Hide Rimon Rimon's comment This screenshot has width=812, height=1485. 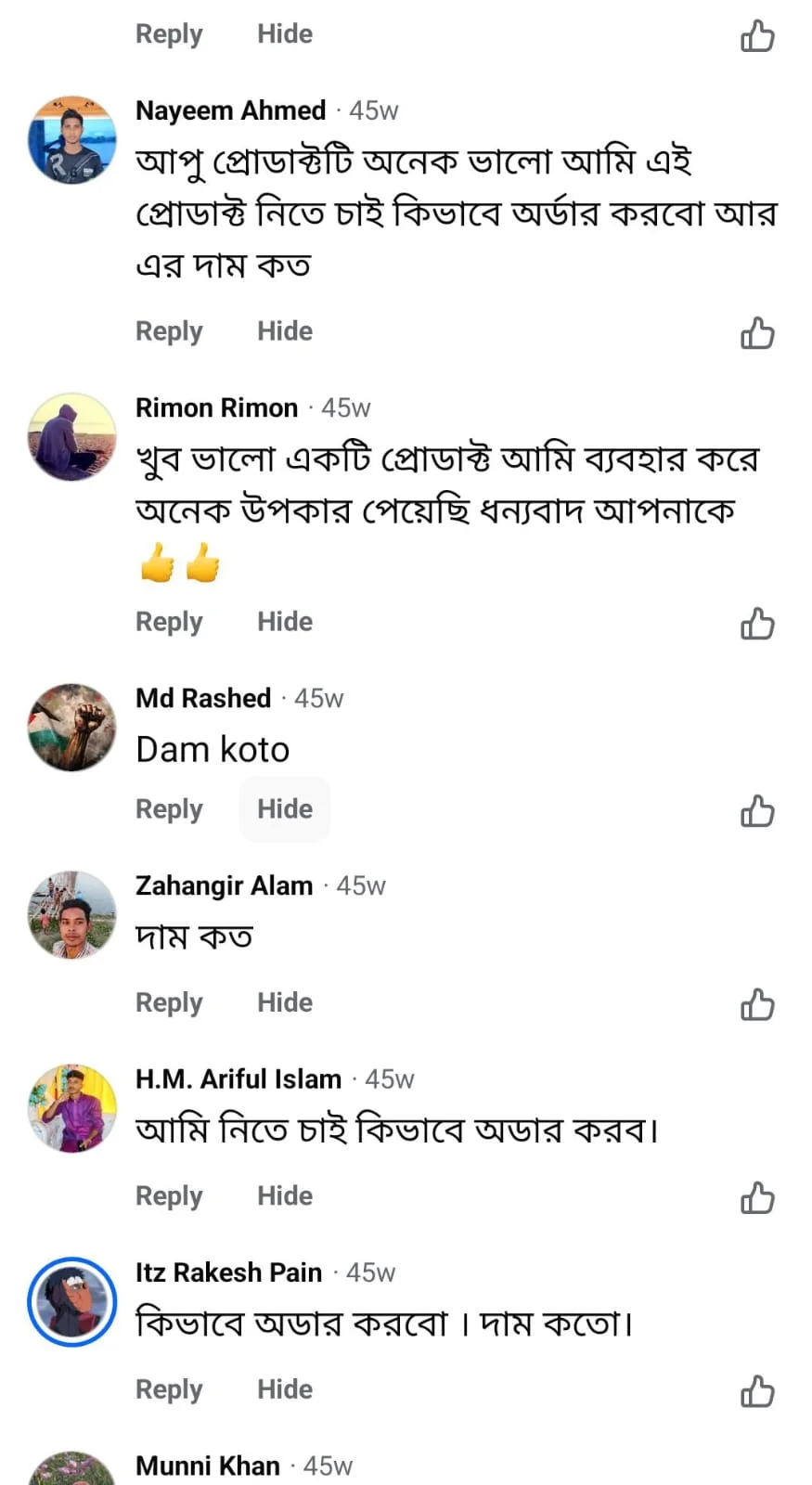pos(284,621)
